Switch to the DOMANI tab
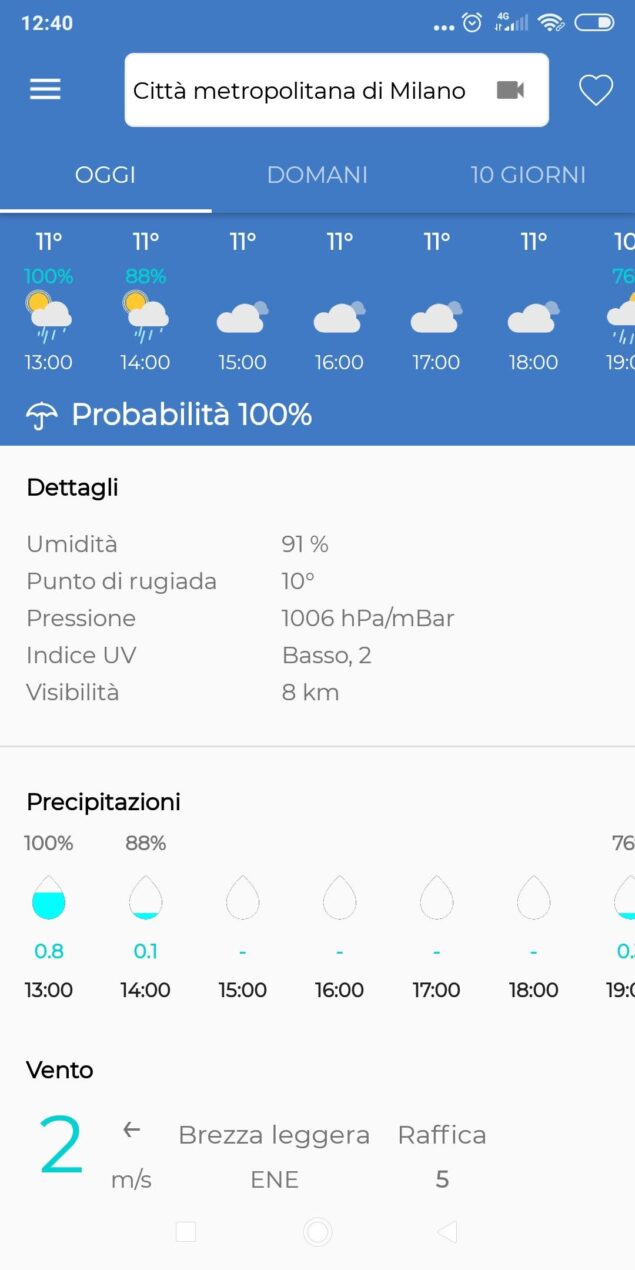The width and height of the screenshot is (635, 1270). [317, 175]
